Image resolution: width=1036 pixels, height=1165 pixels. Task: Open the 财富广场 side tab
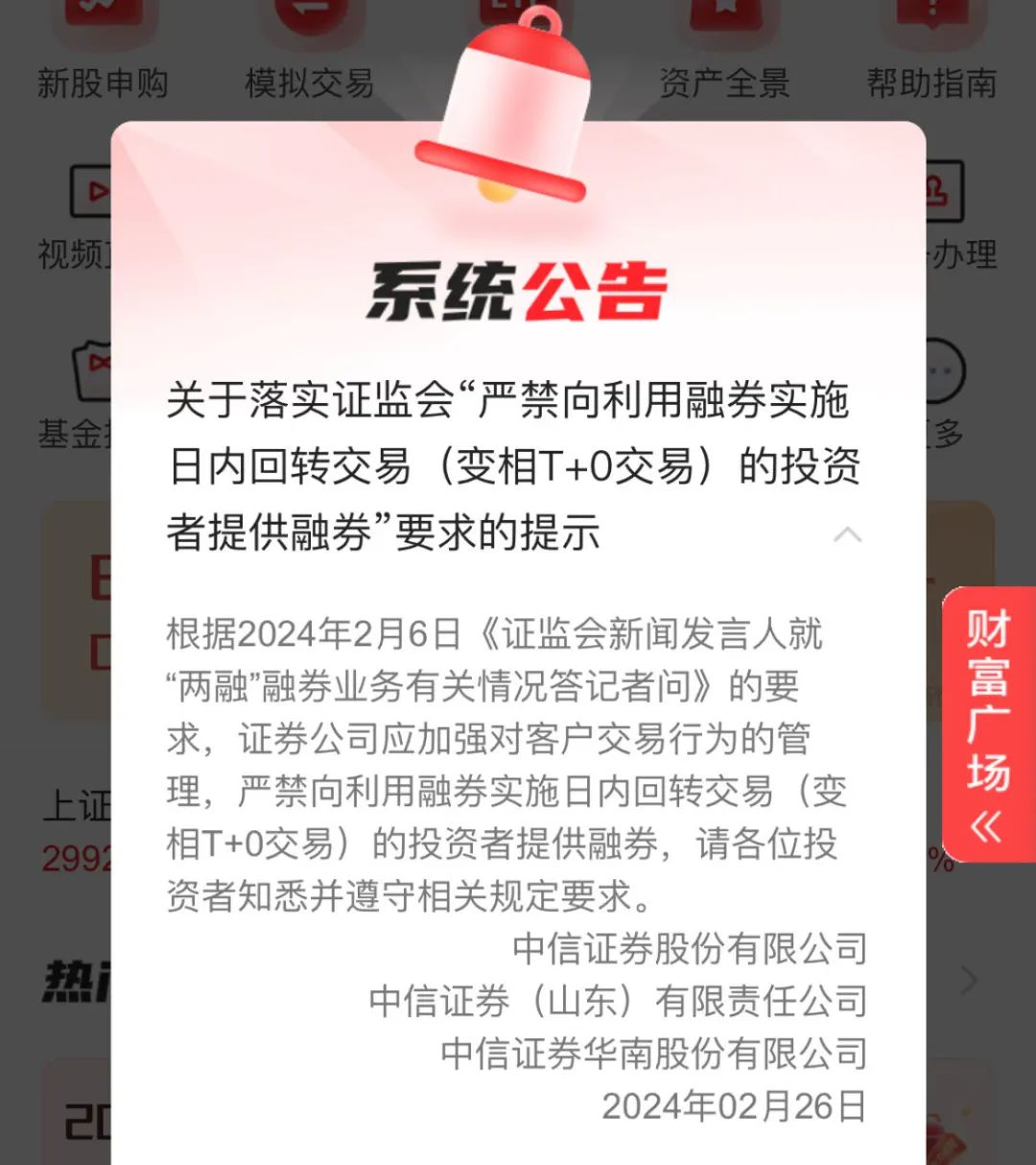989,725
